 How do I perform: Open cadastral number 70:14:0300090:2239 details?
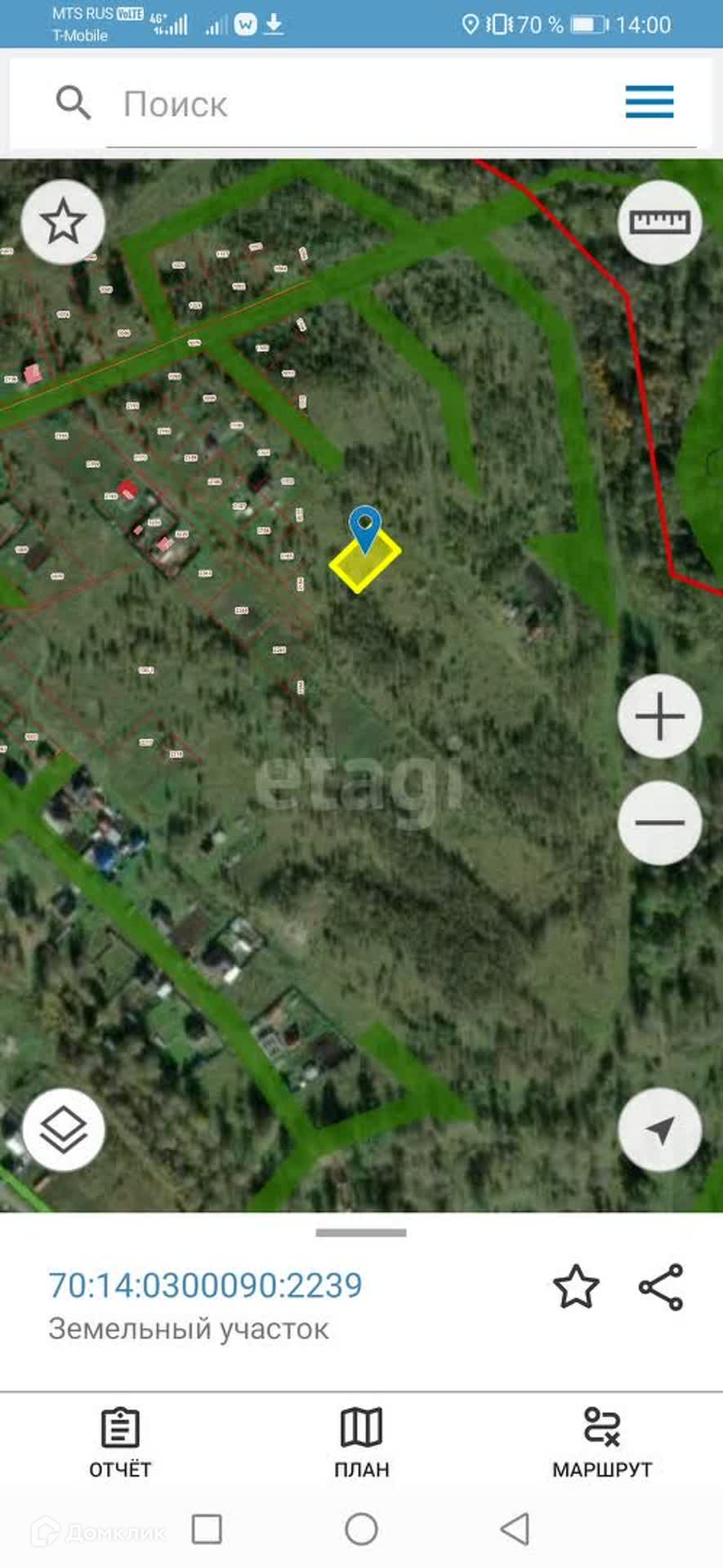tap(205, 1285)
